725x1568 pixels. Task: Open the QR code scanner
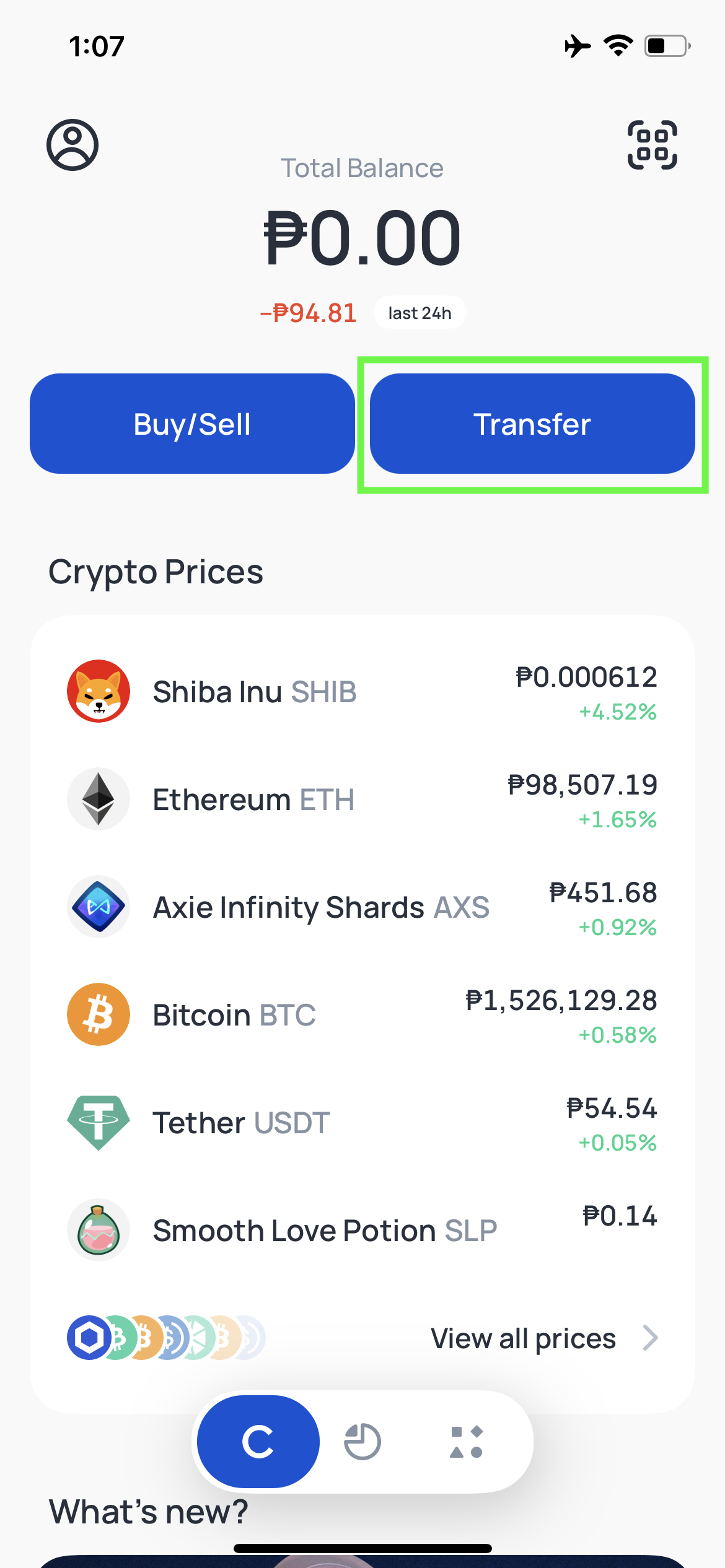point(652,145)
